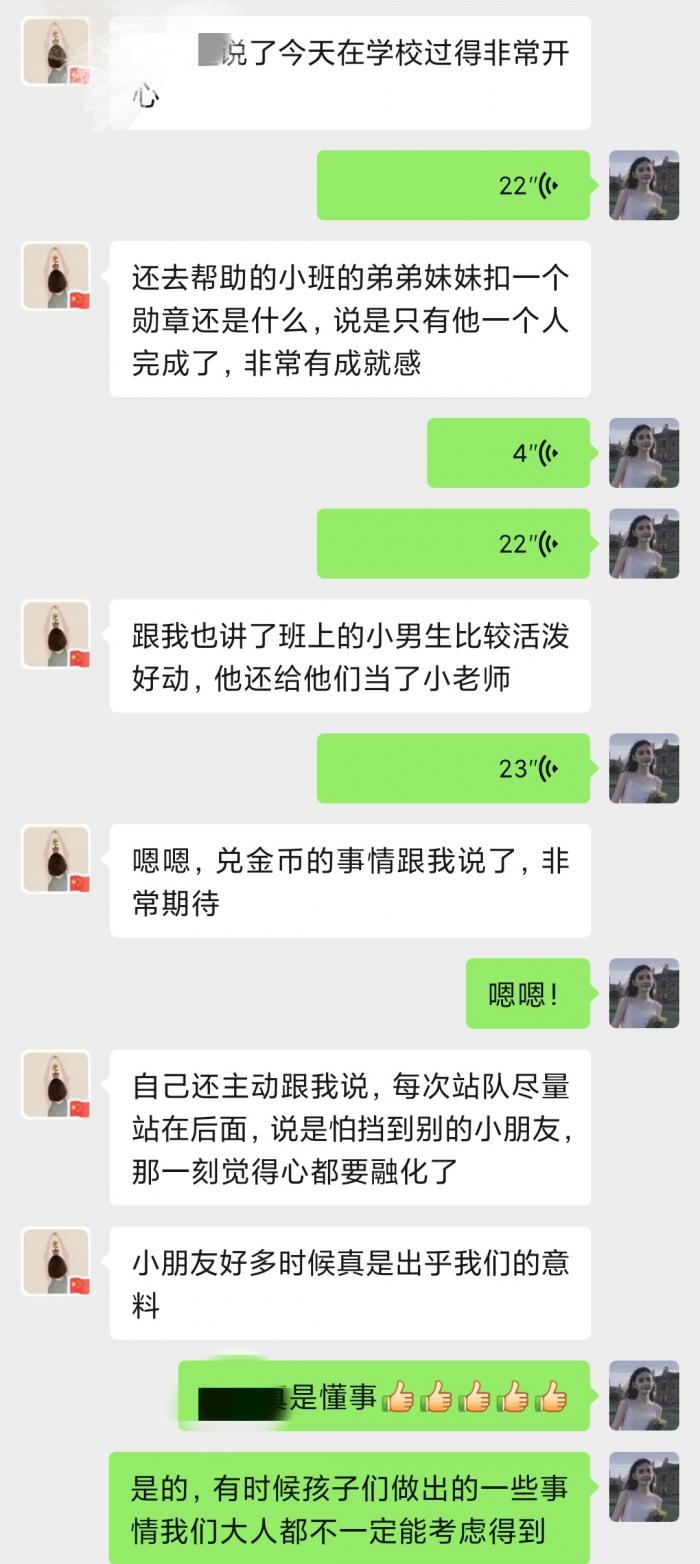This screenshot has height=1564, width=700.
Task: Open my avatar next to '嗯嗯!' reply
Action: (644, 993)
